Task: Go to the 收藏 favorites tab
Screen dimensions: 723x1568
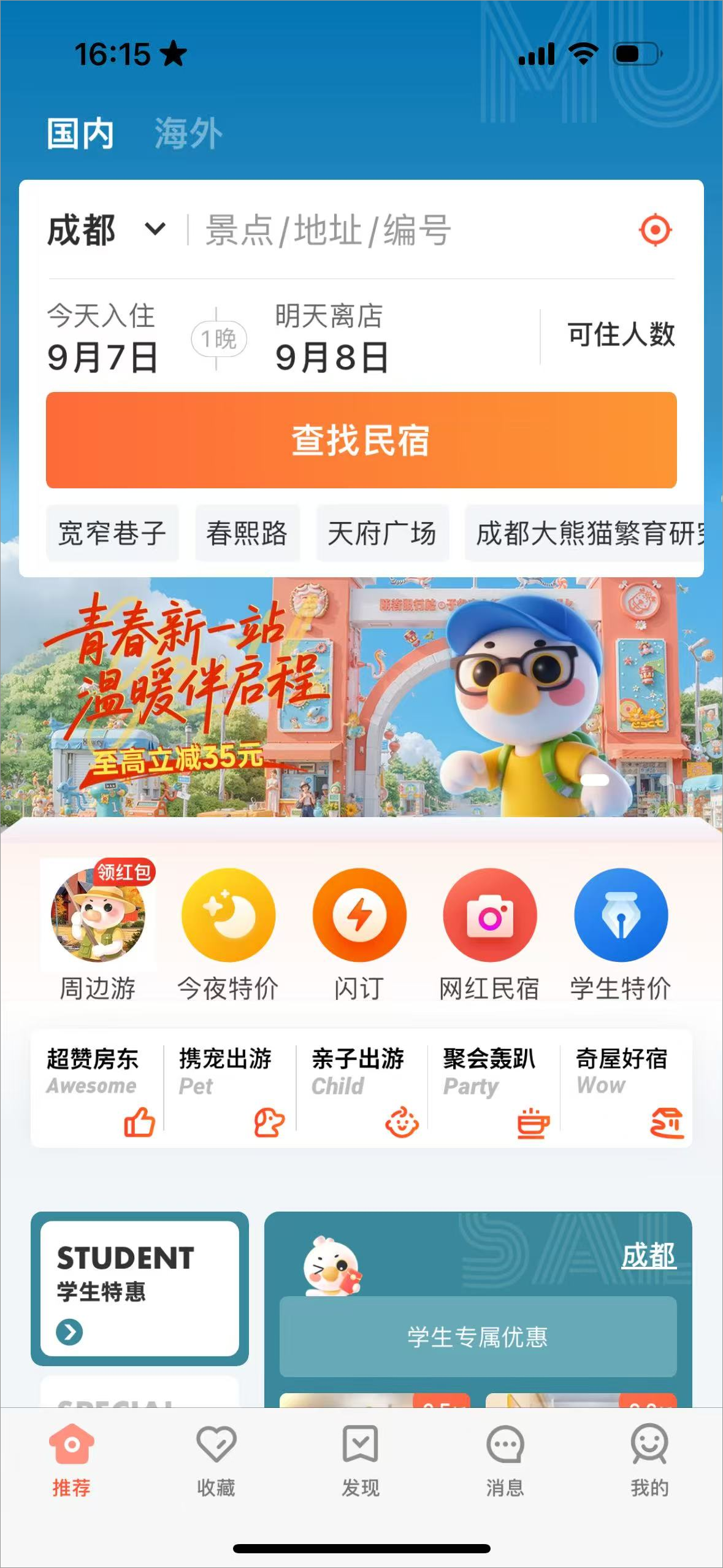Action: 216,1460
